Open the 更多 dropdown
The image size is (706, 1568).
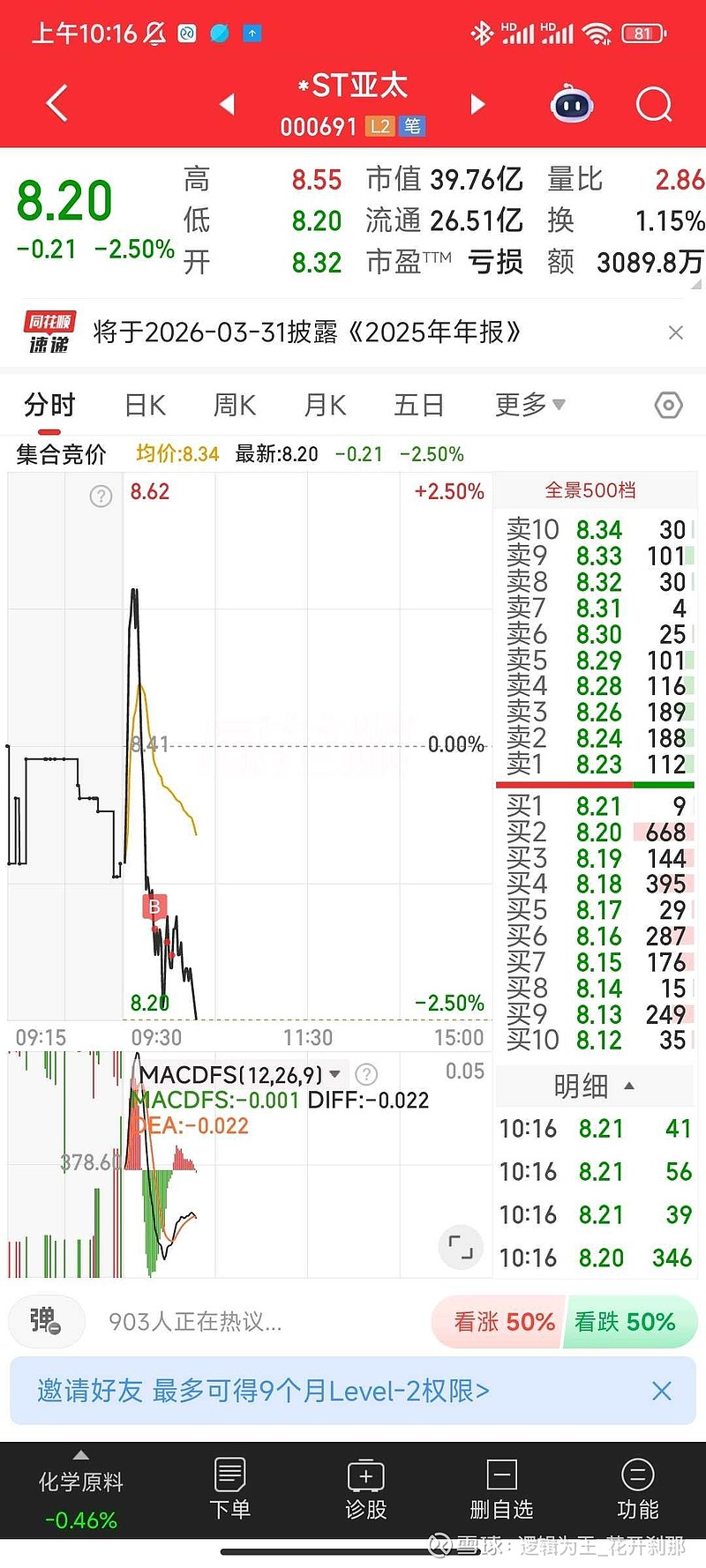pyautogui.click(x=528, y=405)
